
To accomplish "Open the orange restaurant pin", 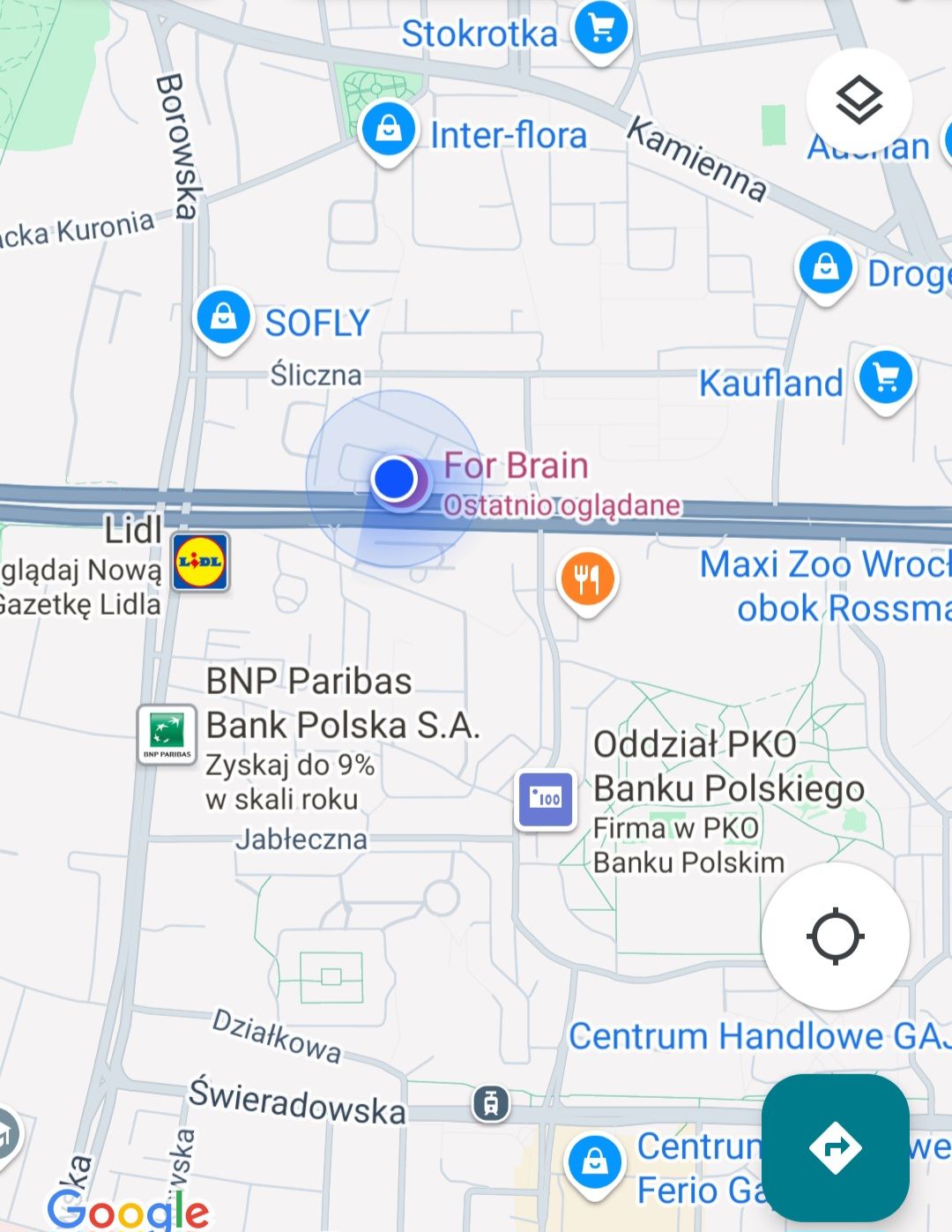I will [x=587, y=579].
